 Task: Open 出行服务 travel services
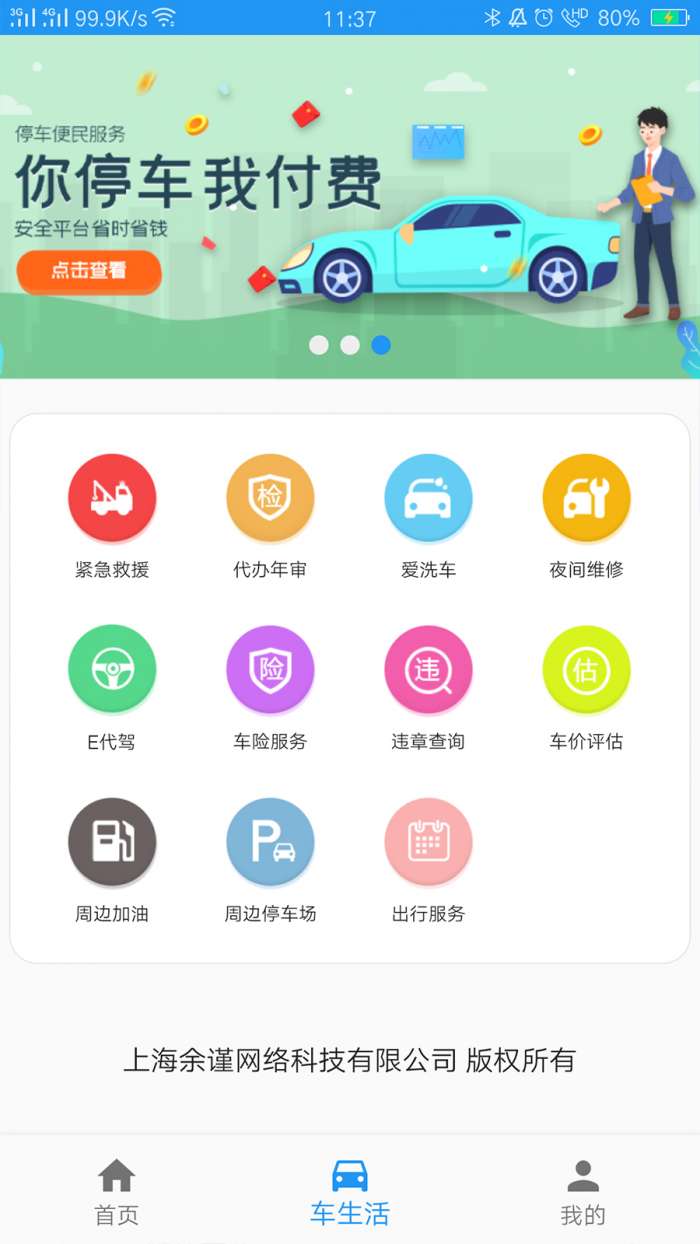coord(428,842)
